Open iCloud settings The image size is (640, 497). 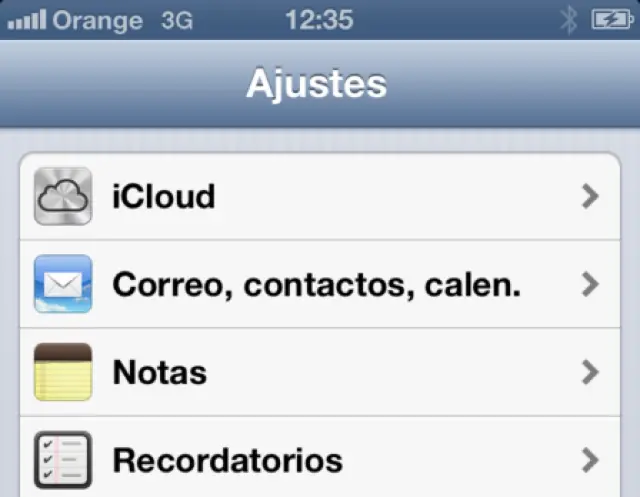click(x=320, y=196)
